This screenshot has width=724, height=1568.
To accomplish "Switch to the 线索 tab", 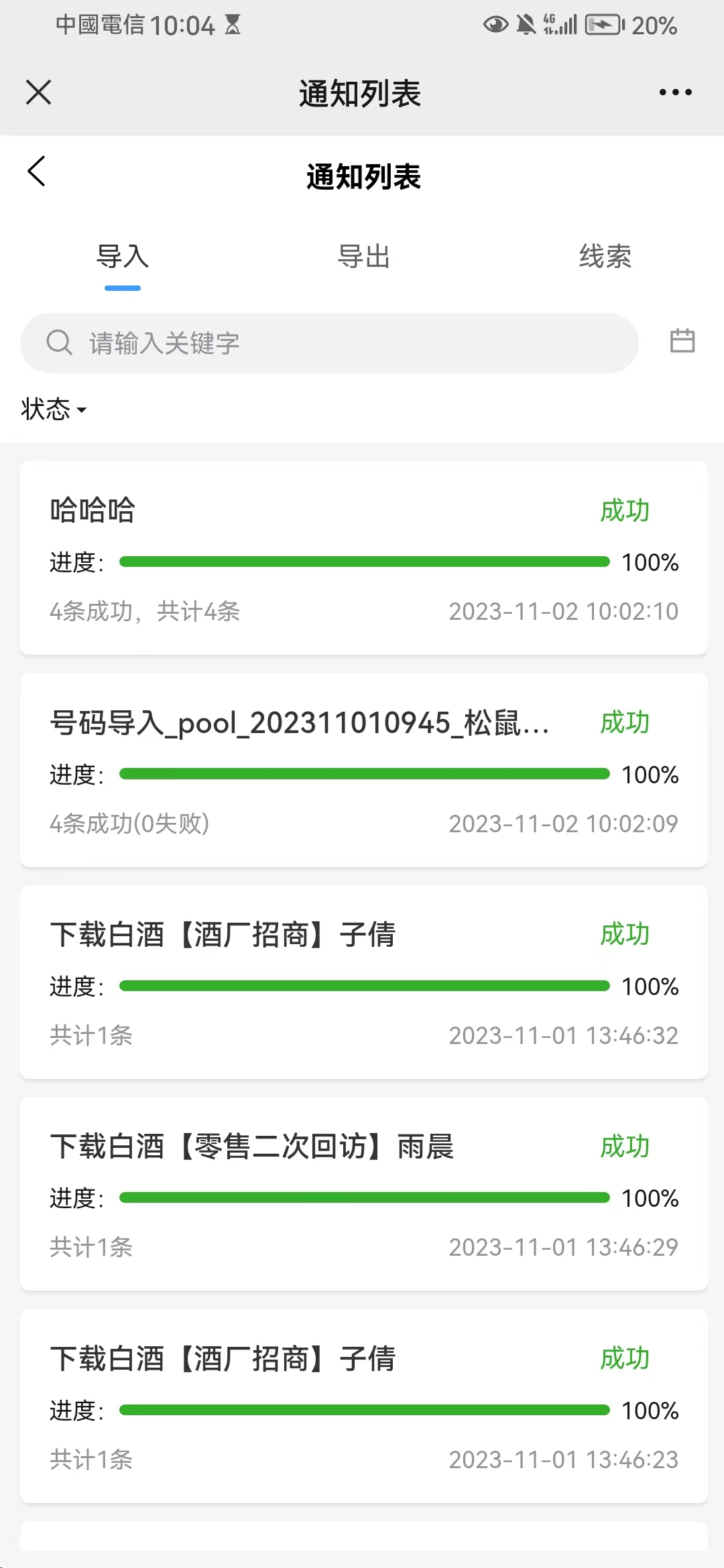I will [605, 257].
